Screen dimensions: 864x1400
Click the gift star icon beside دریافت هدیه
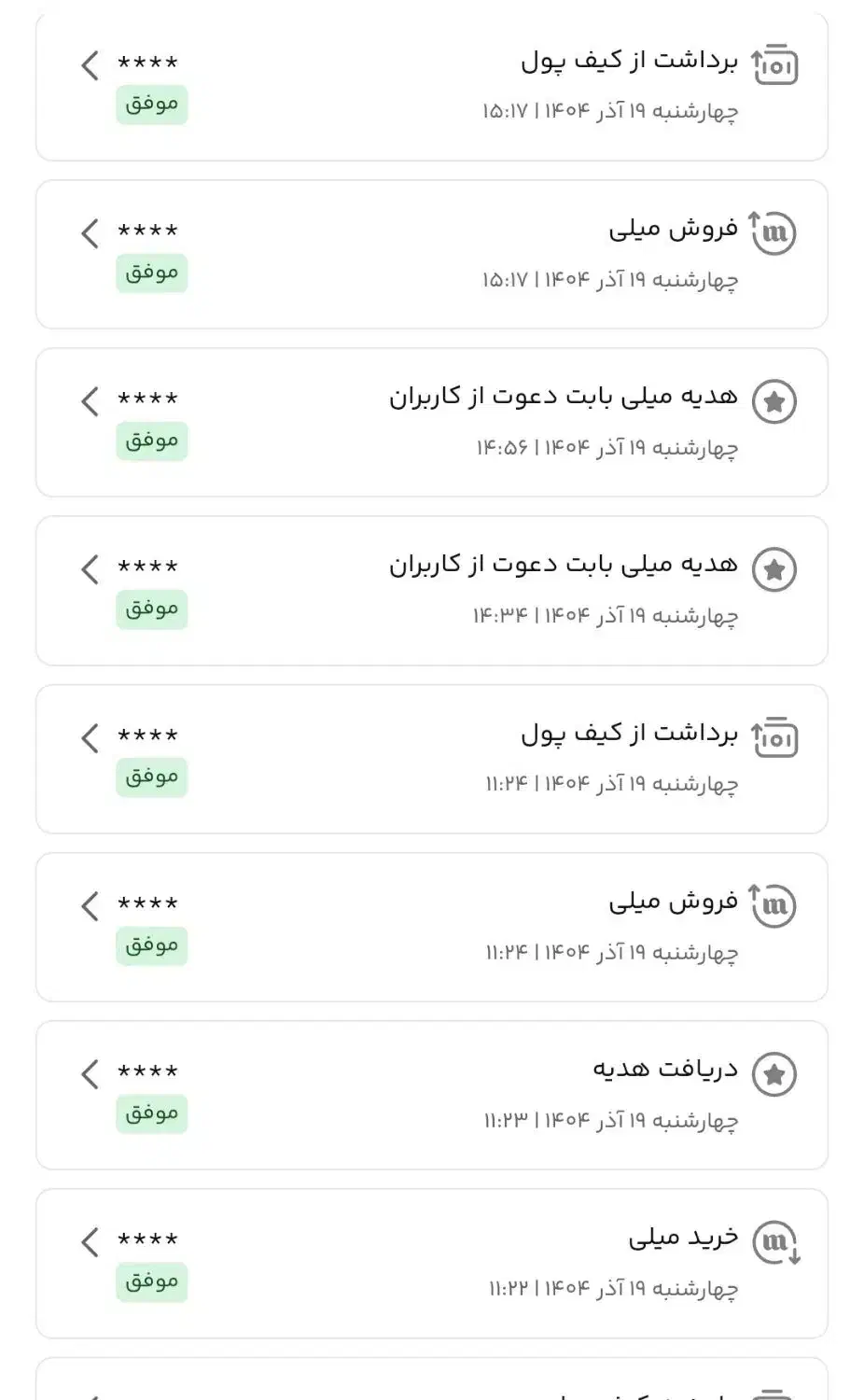[774, 1073]
